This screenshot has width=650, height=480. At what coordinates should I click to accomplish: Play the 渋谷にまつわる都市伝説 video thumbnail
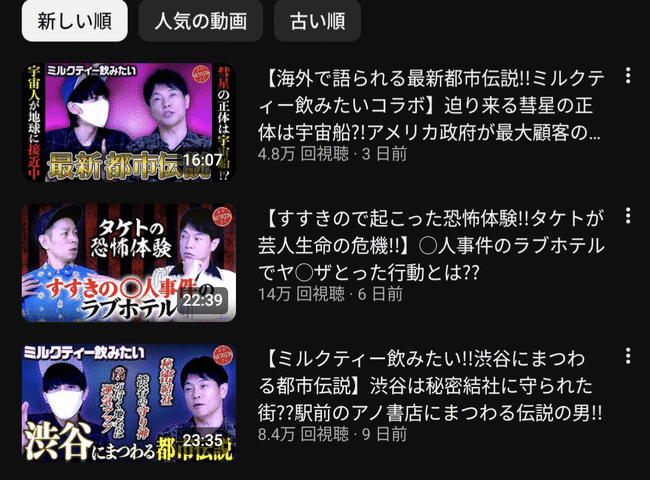129,402
